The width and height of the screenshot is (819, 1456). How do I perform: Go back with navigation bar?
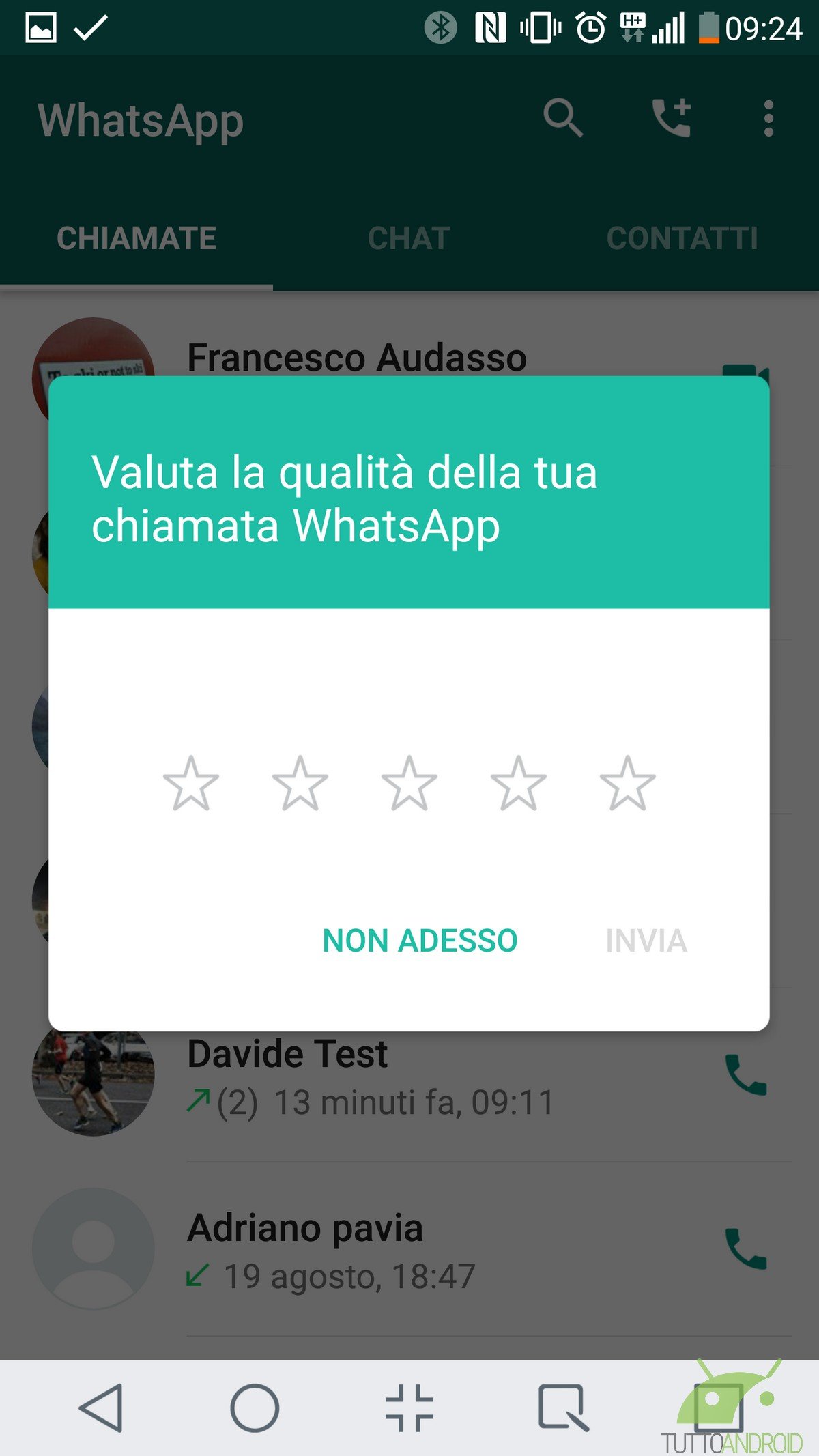102,1408
